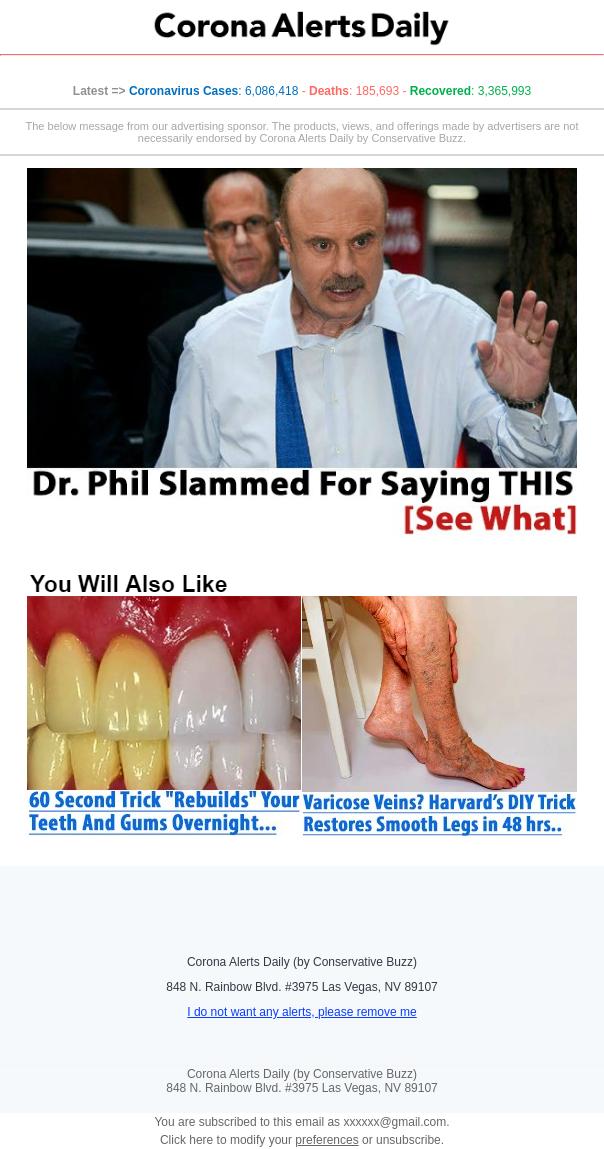
Task: Open the teeth and gums ad
Action: 164,715
